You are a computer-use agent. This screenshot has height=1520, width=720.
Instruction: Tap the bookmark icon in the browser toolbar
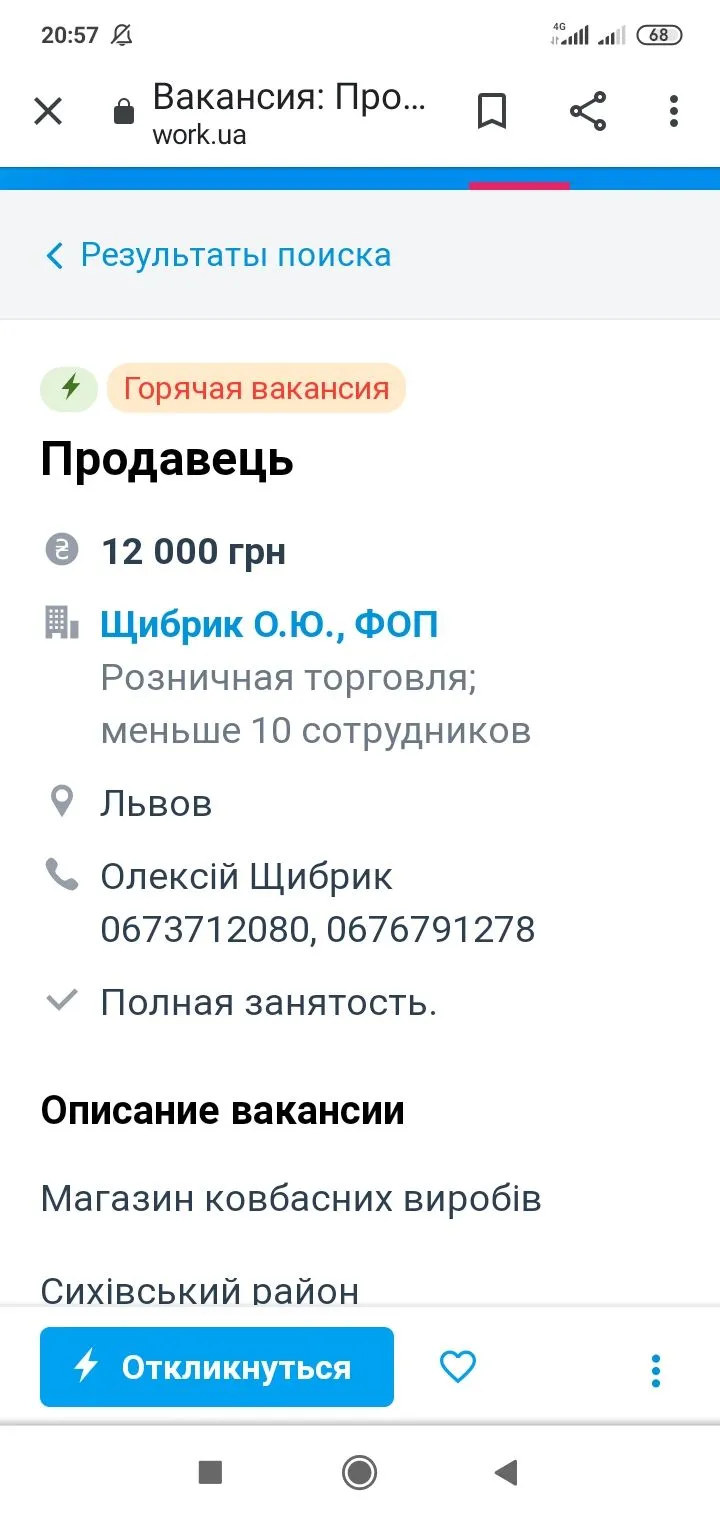coord(492,111)
